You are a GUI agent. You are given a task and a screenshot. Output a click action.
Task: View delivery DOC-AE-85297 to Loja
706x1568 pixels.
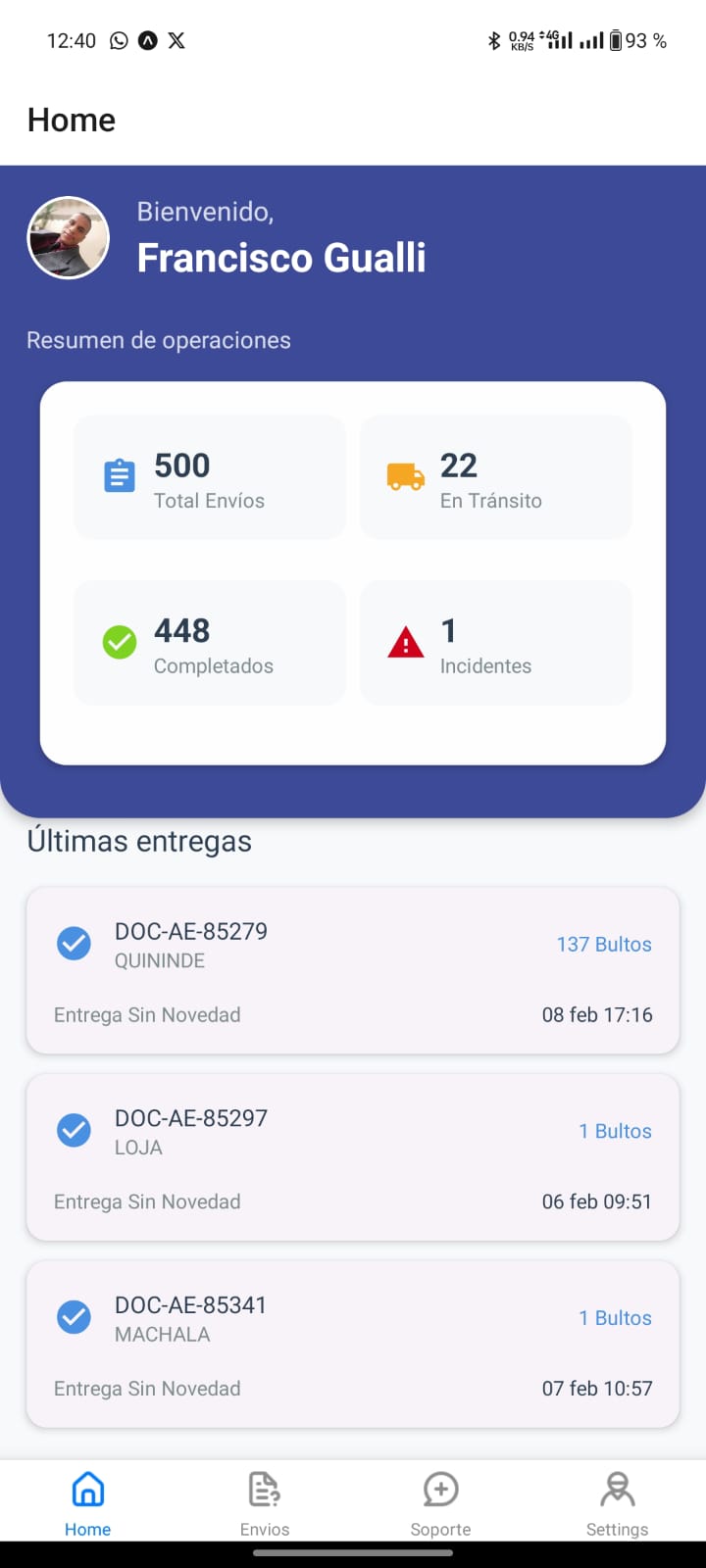point(353,1157)
